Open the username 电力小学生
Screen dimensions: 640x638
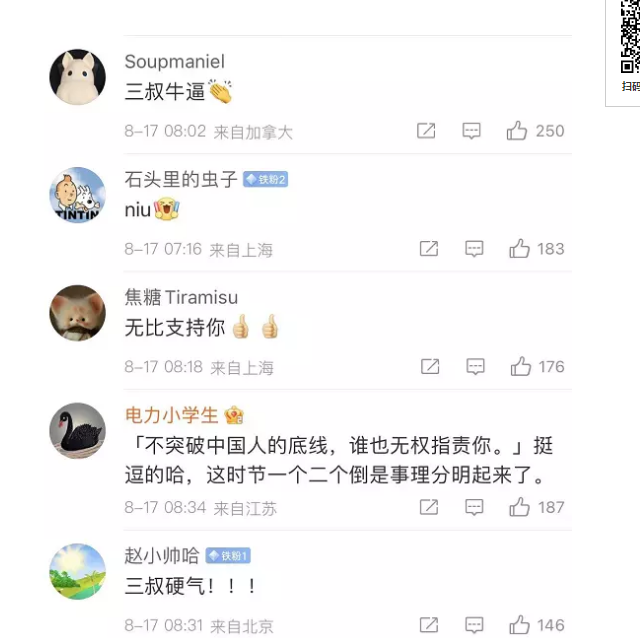point(171,415)
